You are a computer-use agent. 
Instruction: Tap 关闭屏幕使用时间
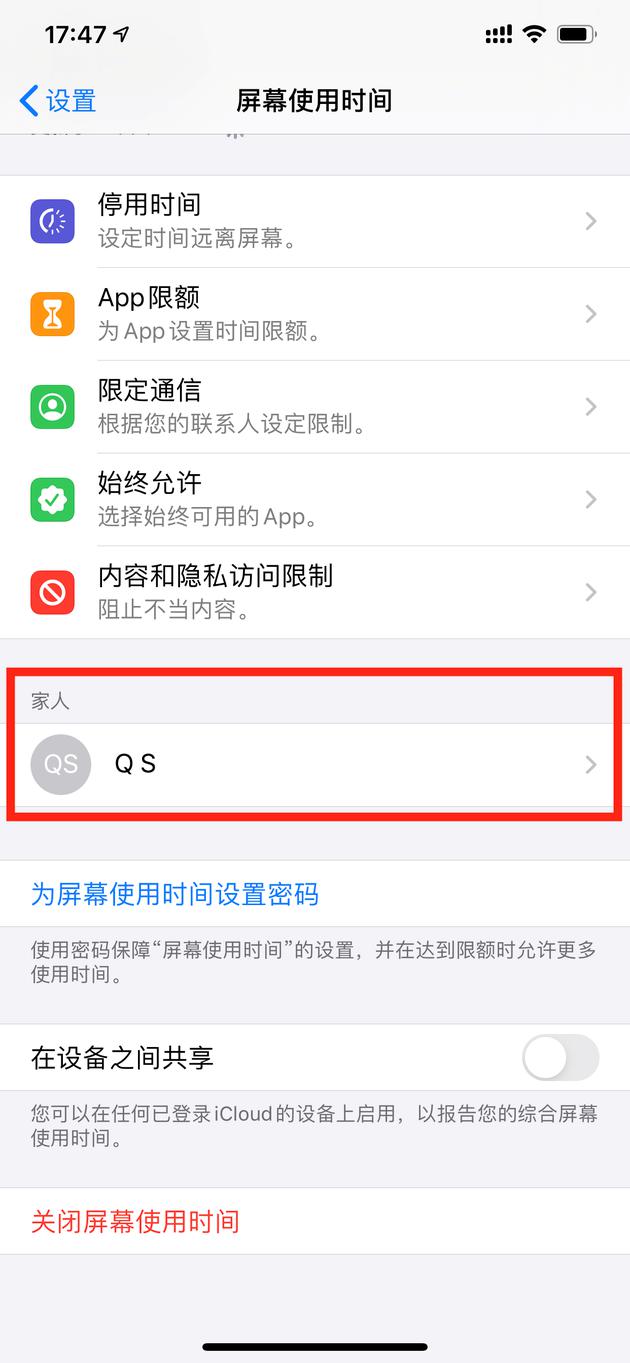click(x=136, y=1222)
